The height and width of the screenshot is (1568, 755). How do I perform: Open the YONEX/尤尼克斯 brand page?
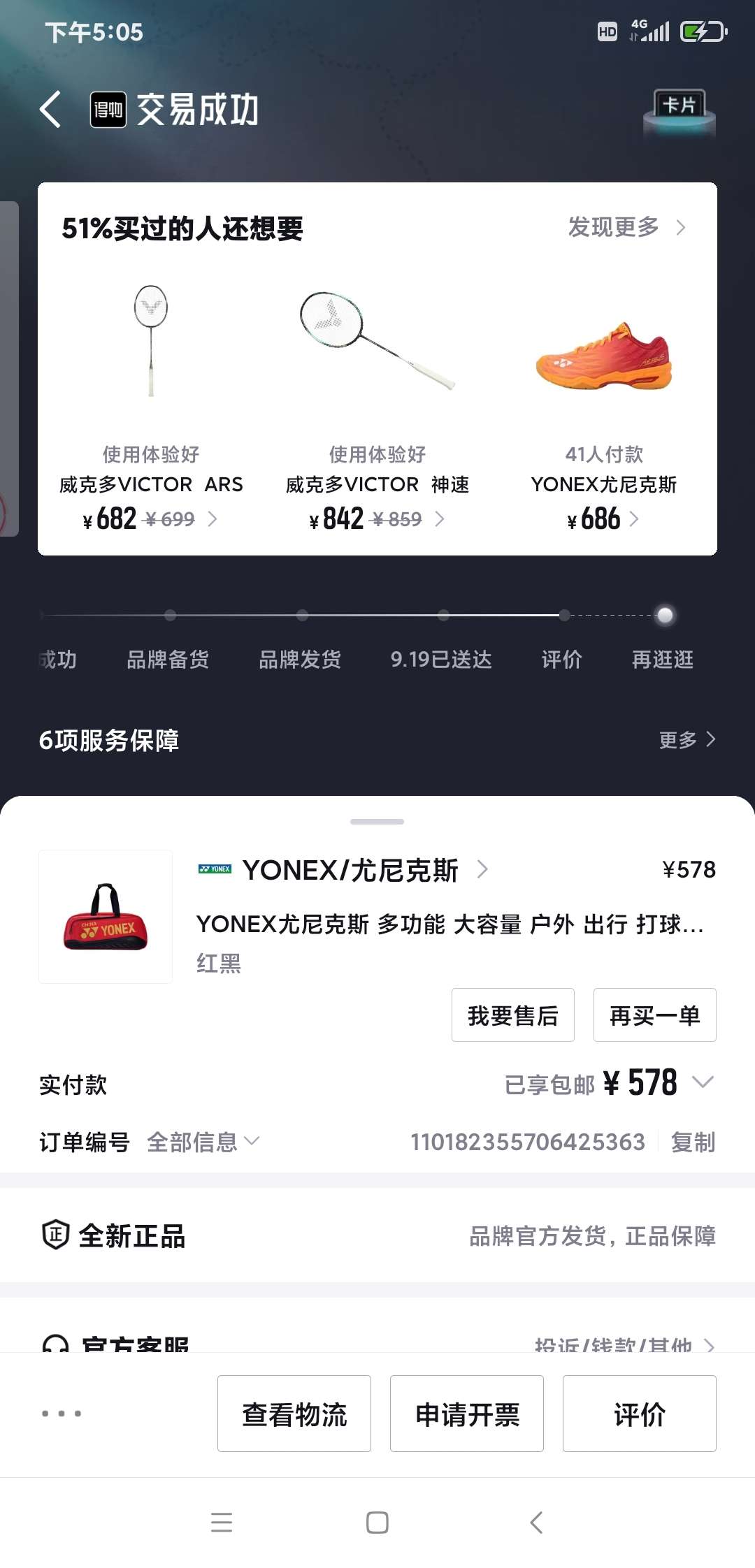tap(350, 870)
